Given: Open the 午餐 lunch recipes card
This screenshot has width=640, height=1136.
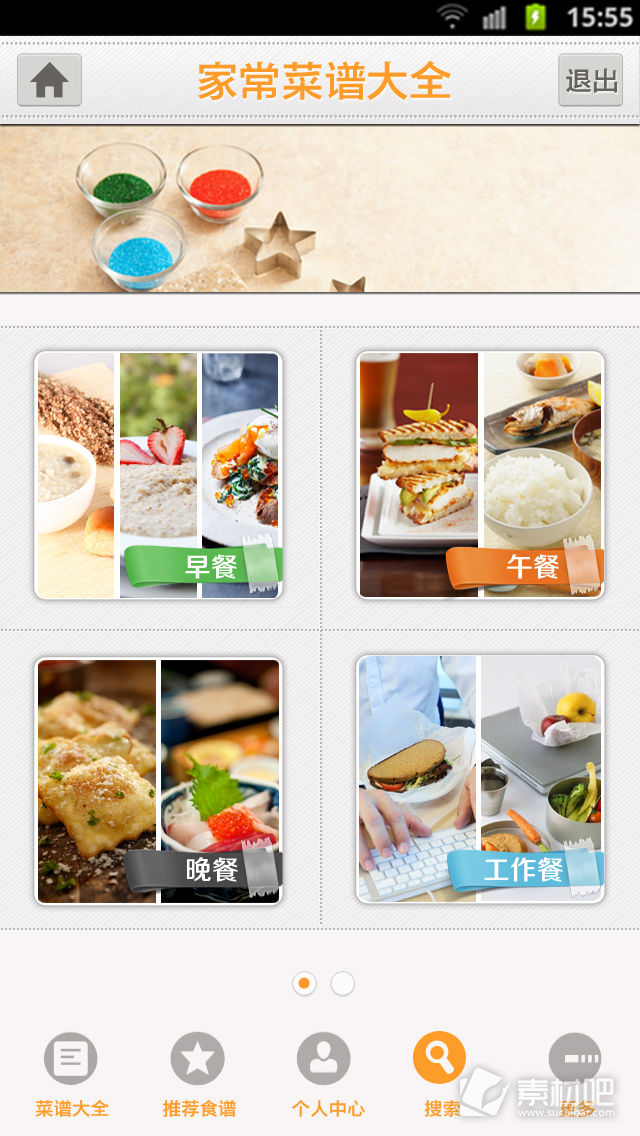Looking at the screenshot, I should 480,475.
